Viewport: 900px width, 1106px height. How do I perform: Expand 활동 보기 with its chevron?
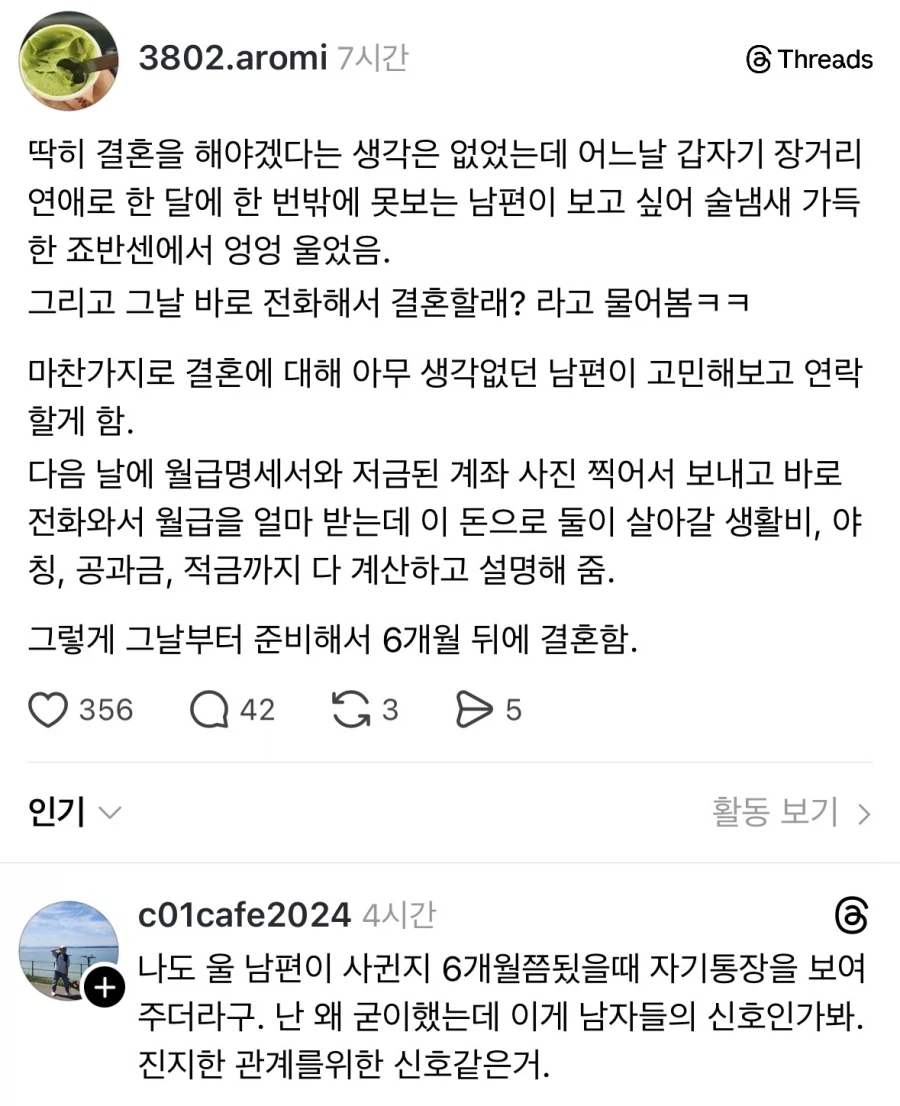(x=863, y=813)
